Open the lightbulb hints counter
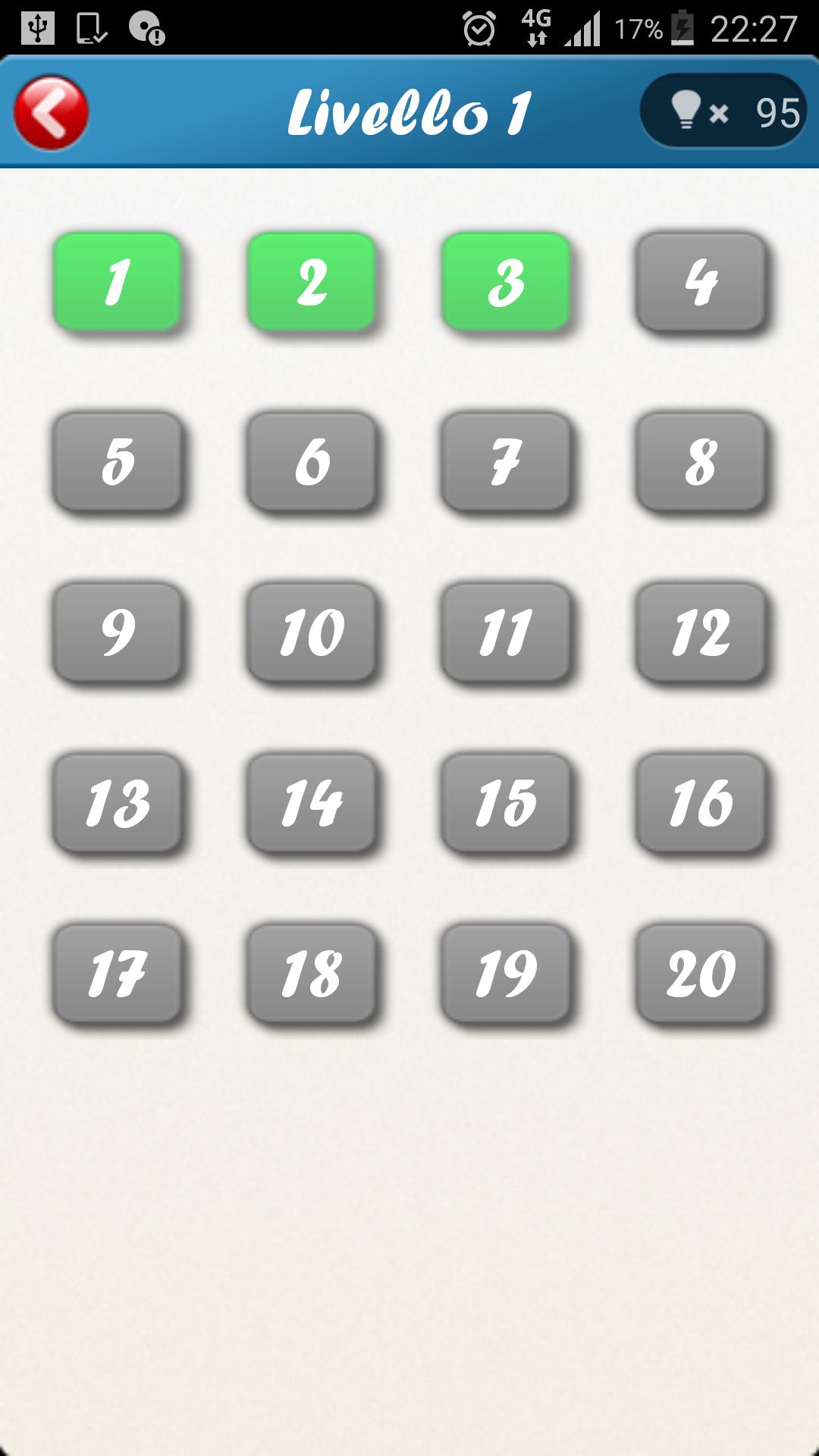The width and height of the screenshot is (819, 1456). (723, 113)
